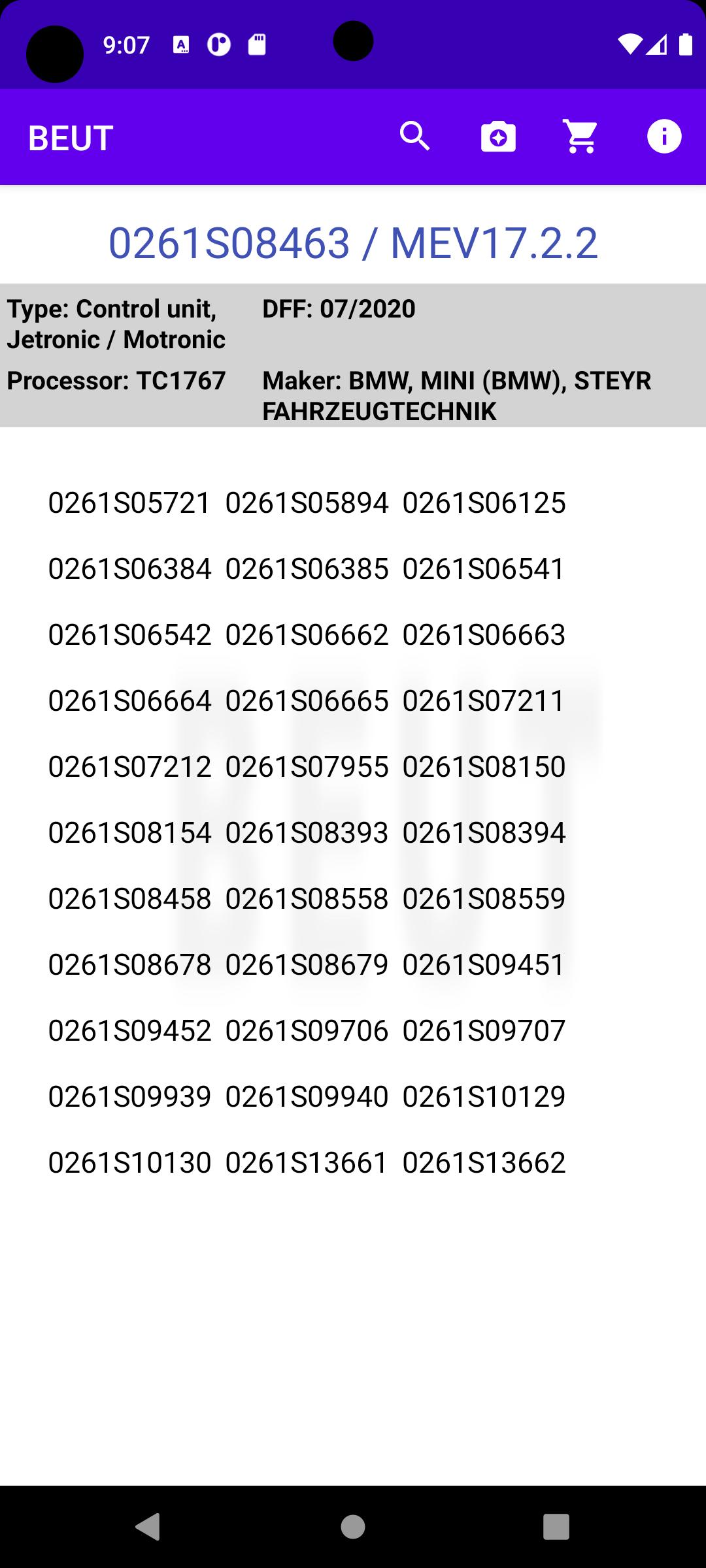Open part number 0261S05721

(x=130, y=503)
